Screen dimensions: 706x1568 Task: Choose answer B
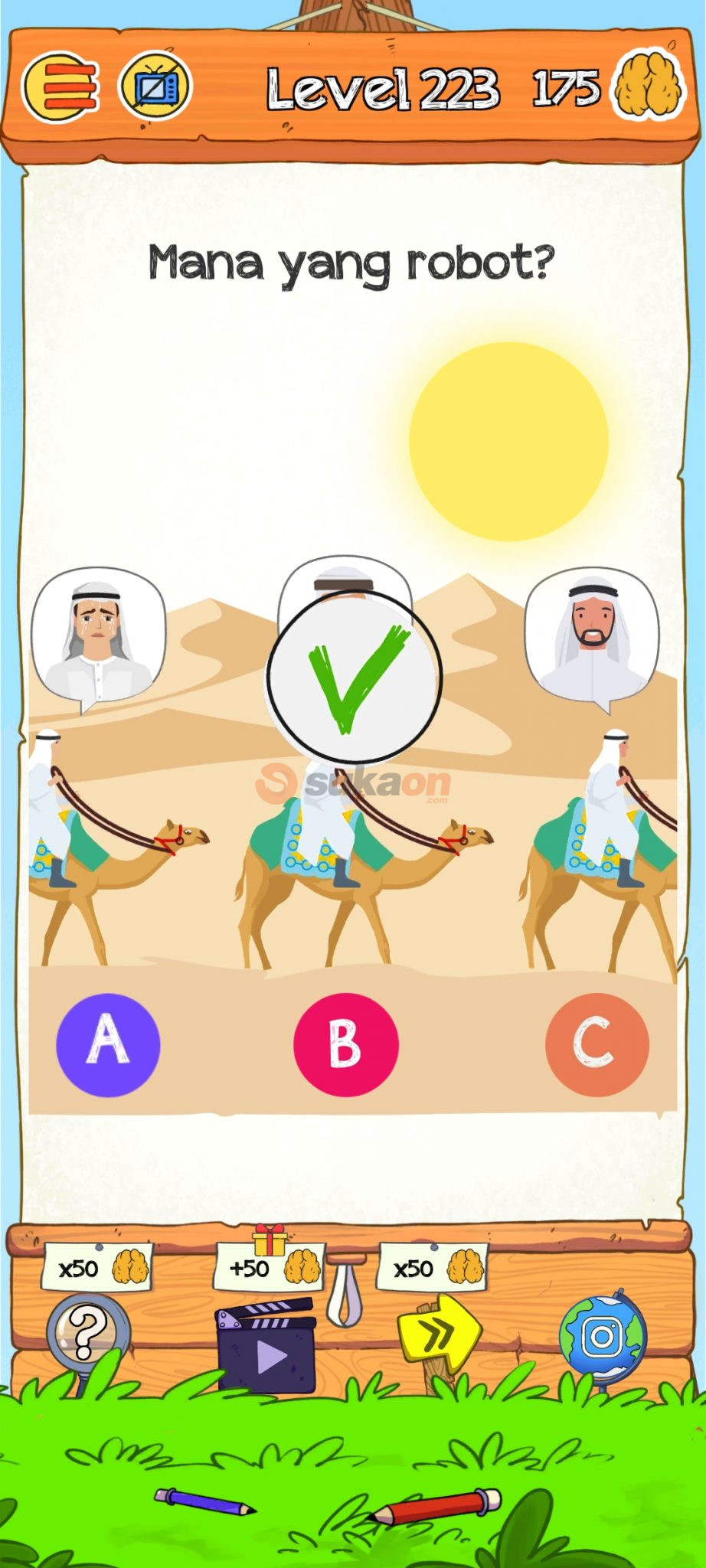[x=345, y=1044]
